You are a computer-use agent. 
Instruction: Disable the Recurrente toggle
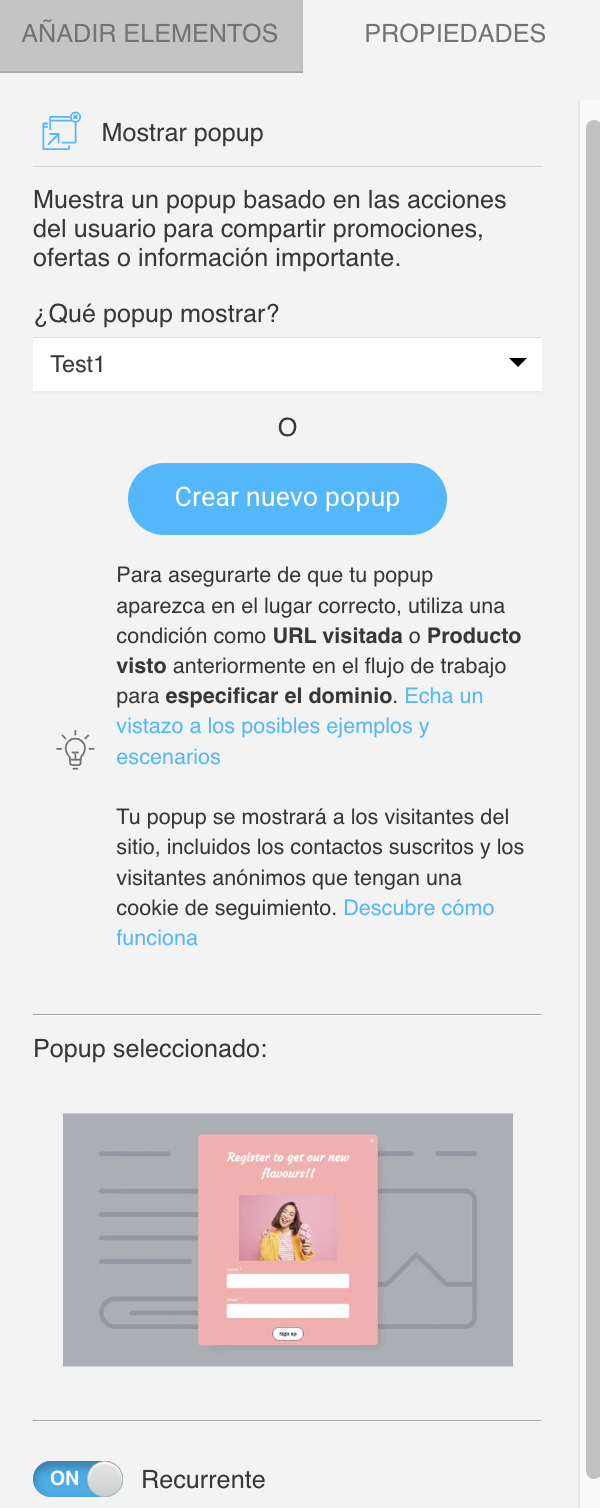[x=78, y=1479]
